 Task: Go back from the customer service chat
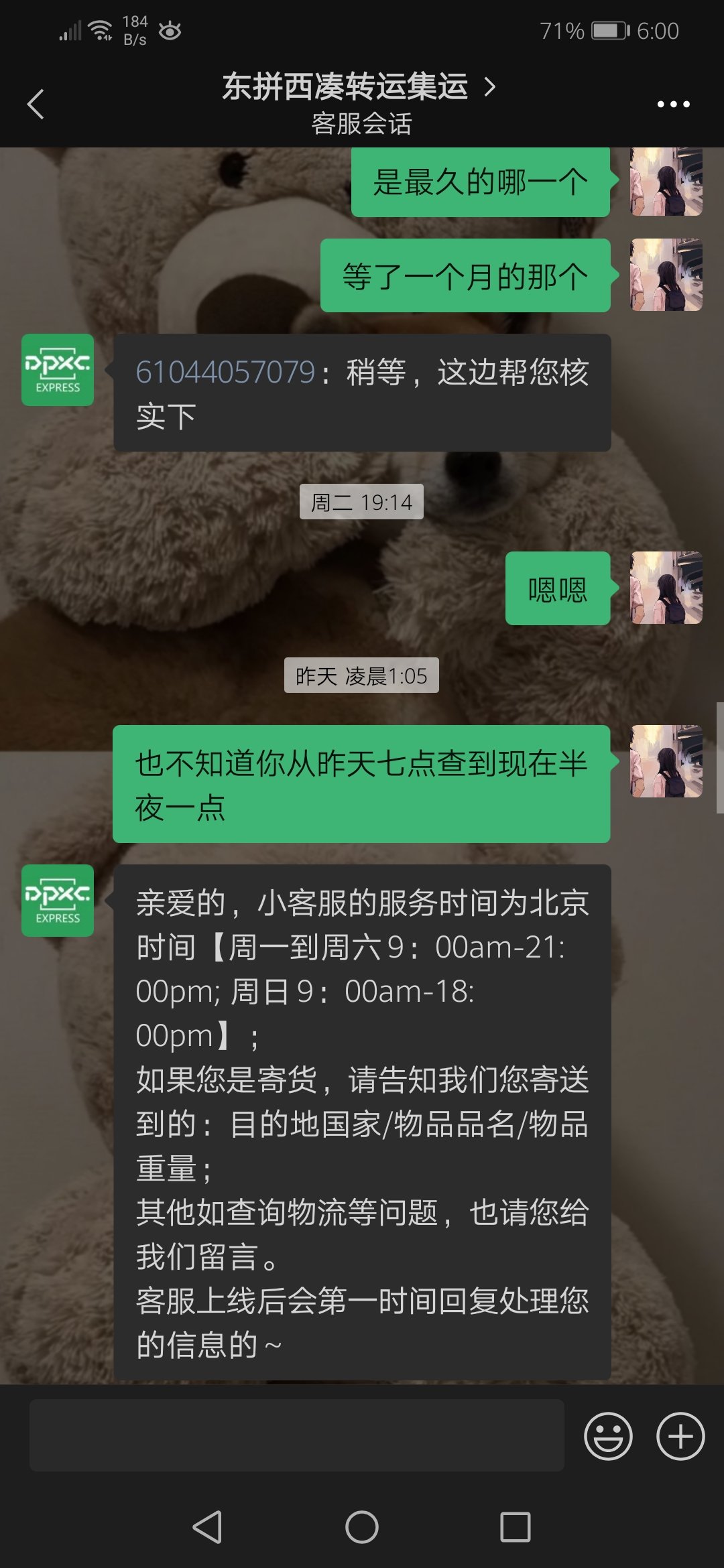click(x=36, y=105)
